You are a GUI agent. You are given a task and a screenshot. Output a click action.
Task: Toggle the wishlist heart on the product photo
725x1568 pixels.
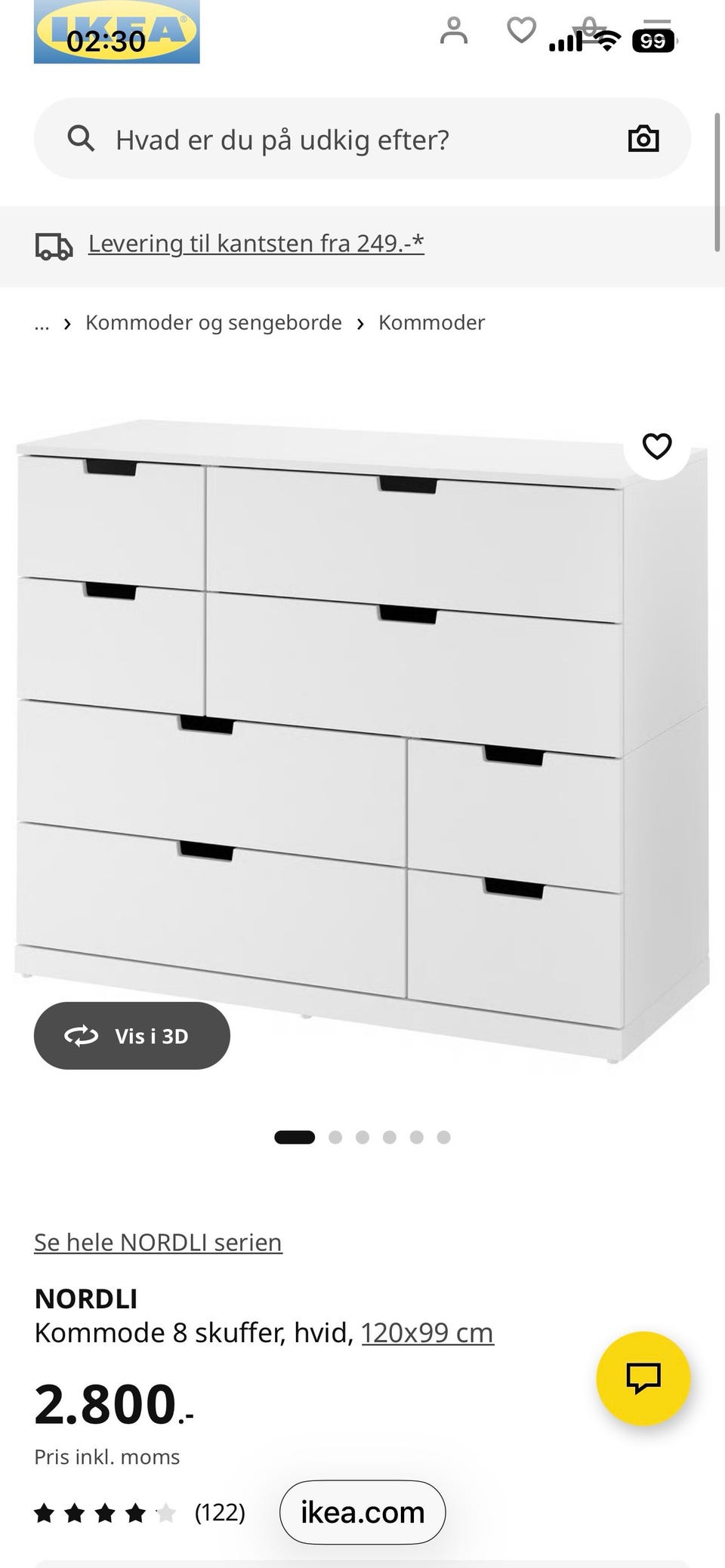(657, 446)
